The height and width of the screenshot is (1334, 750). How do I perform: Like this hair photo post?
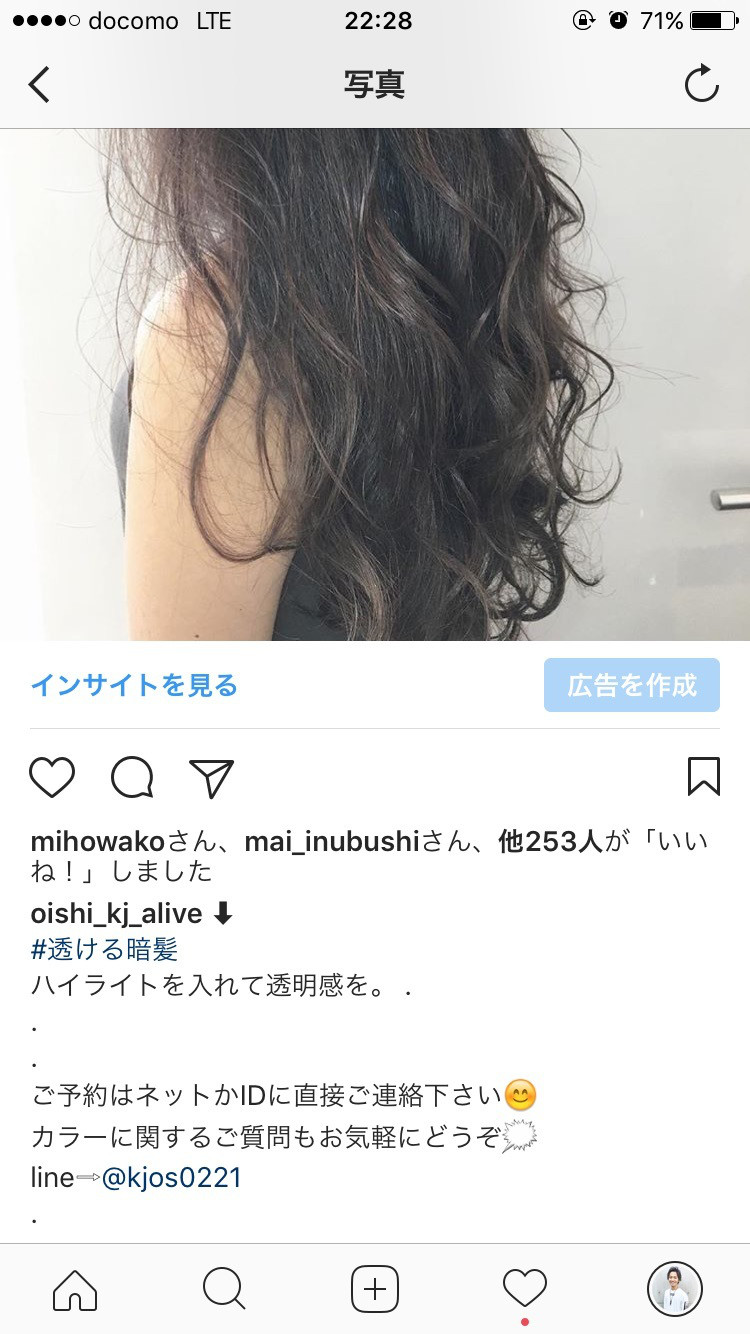[x=52, y=777]
